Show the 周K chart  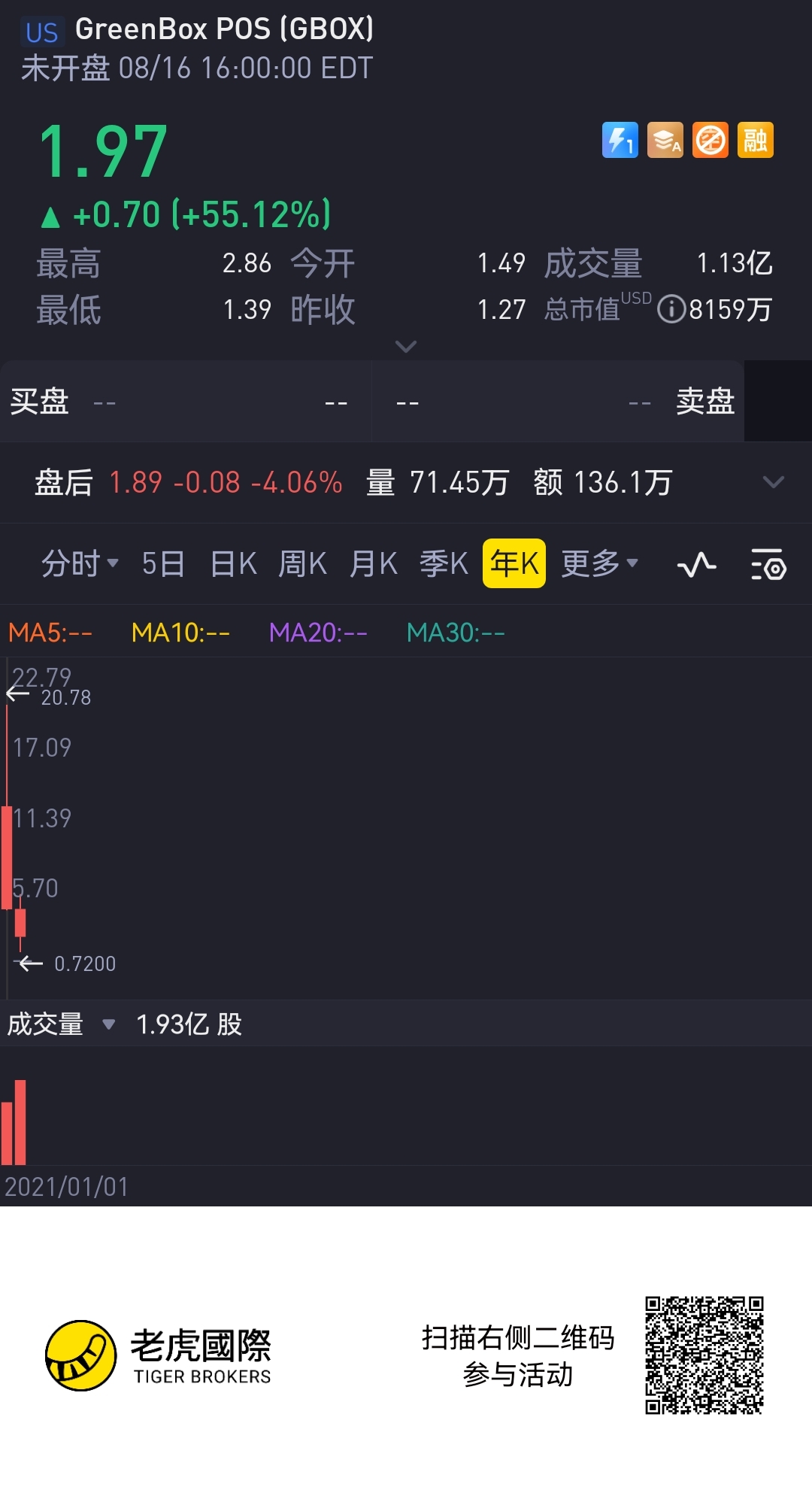coord(302,563)
